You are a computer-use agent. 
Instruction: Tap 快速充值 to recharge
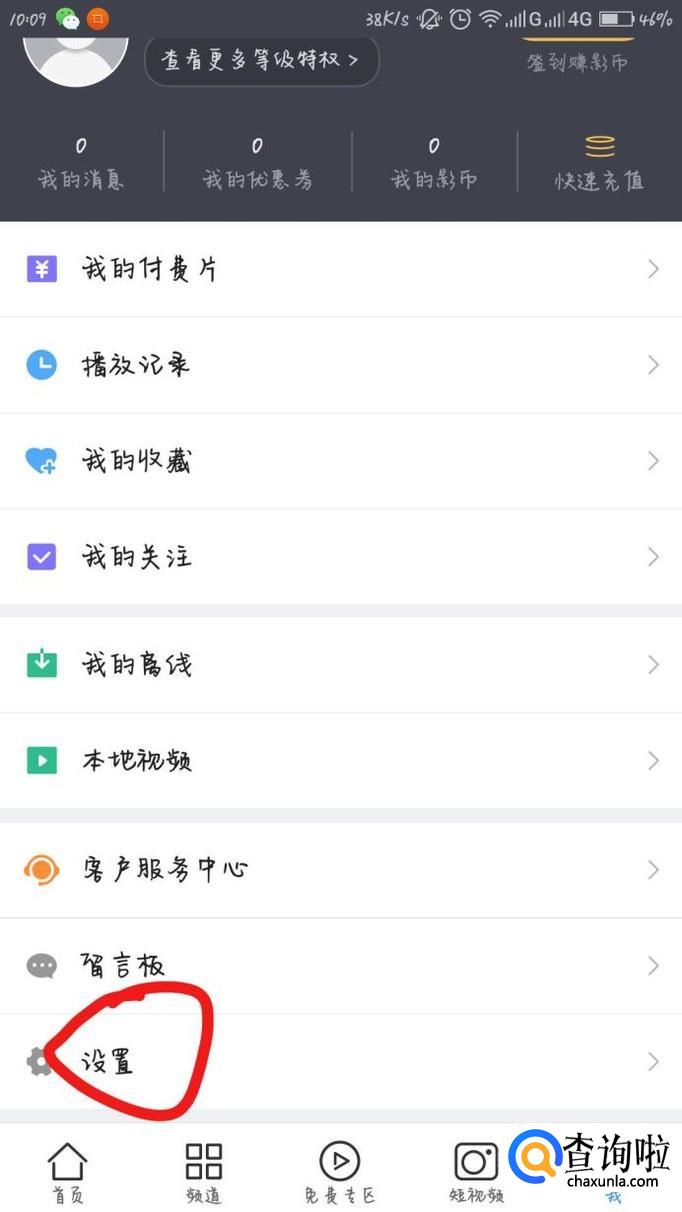pyautogui.click(x=599, y=164)
